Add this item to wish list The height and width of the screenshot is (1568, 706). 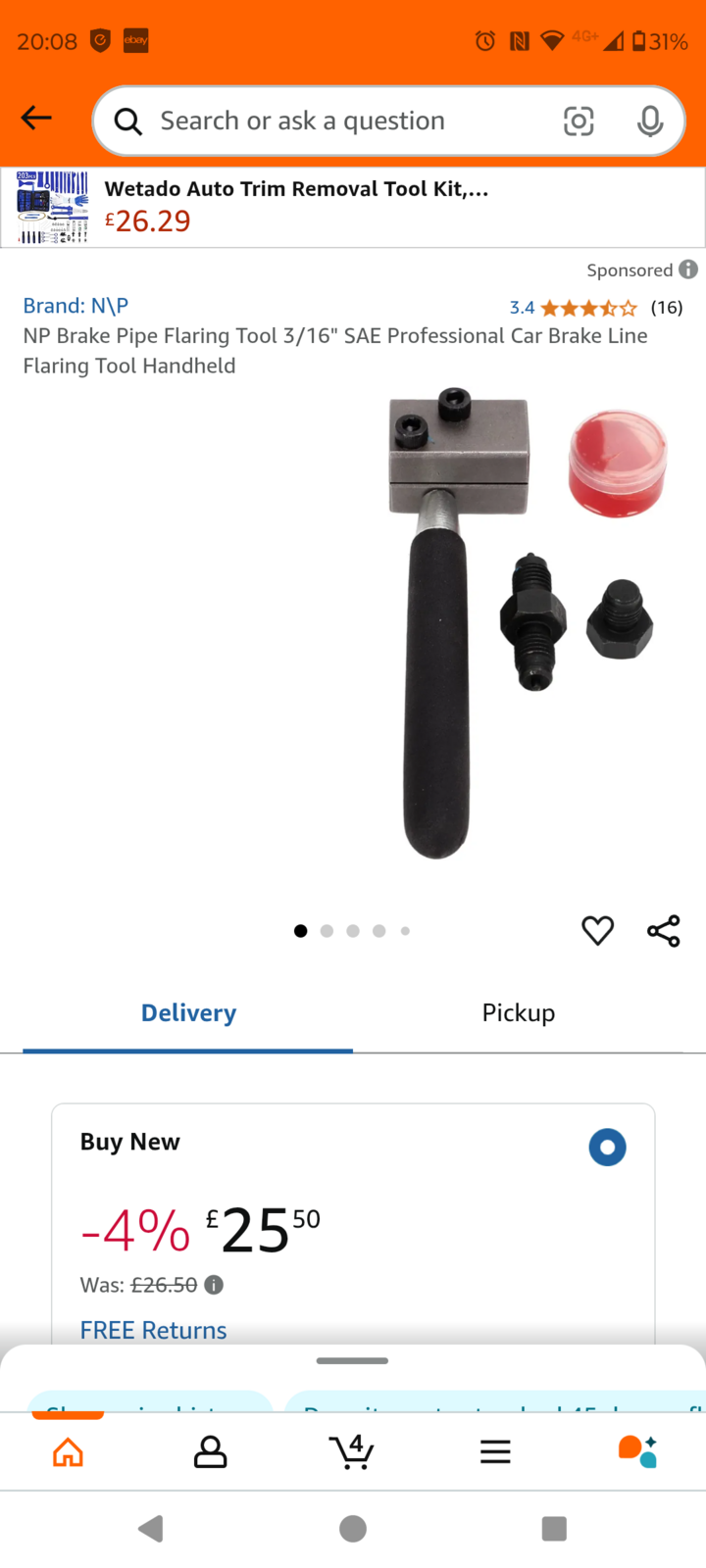597,930
